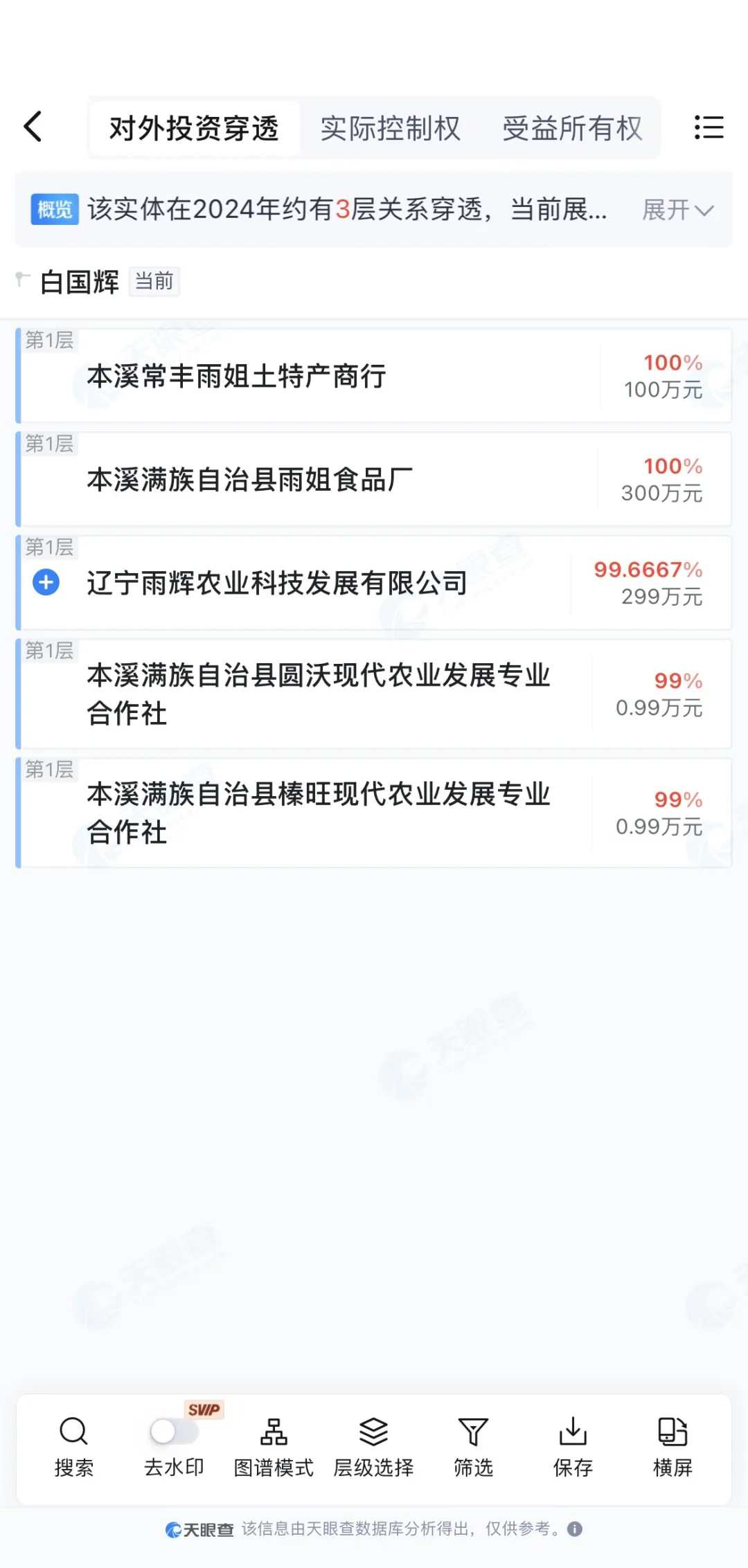Open 本溪常丰雨姐土特产商行 entry
The image size is (748, 1568).
[374, 376]
